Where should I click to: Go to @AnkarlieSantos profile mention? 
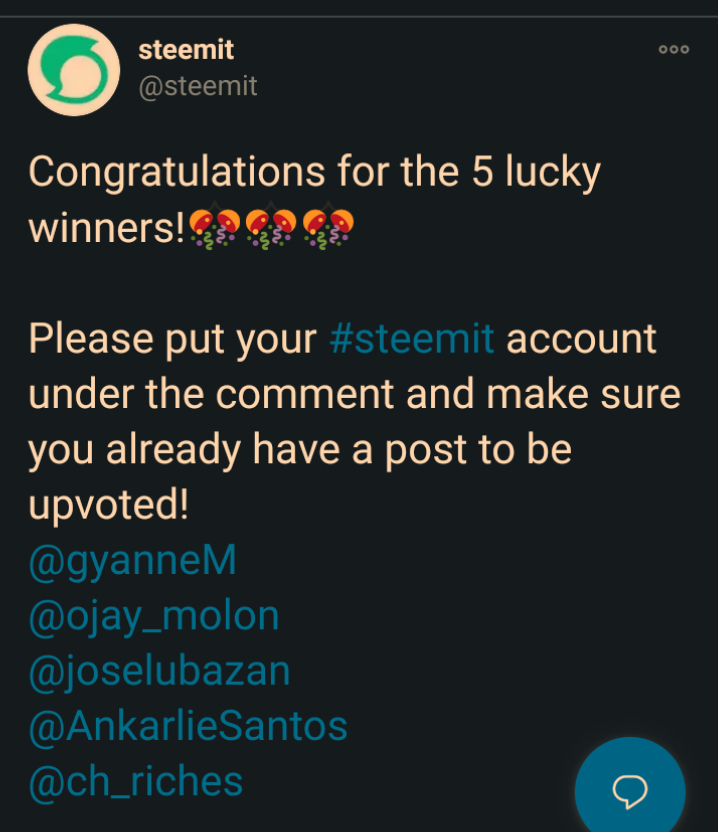coord(188,726)
